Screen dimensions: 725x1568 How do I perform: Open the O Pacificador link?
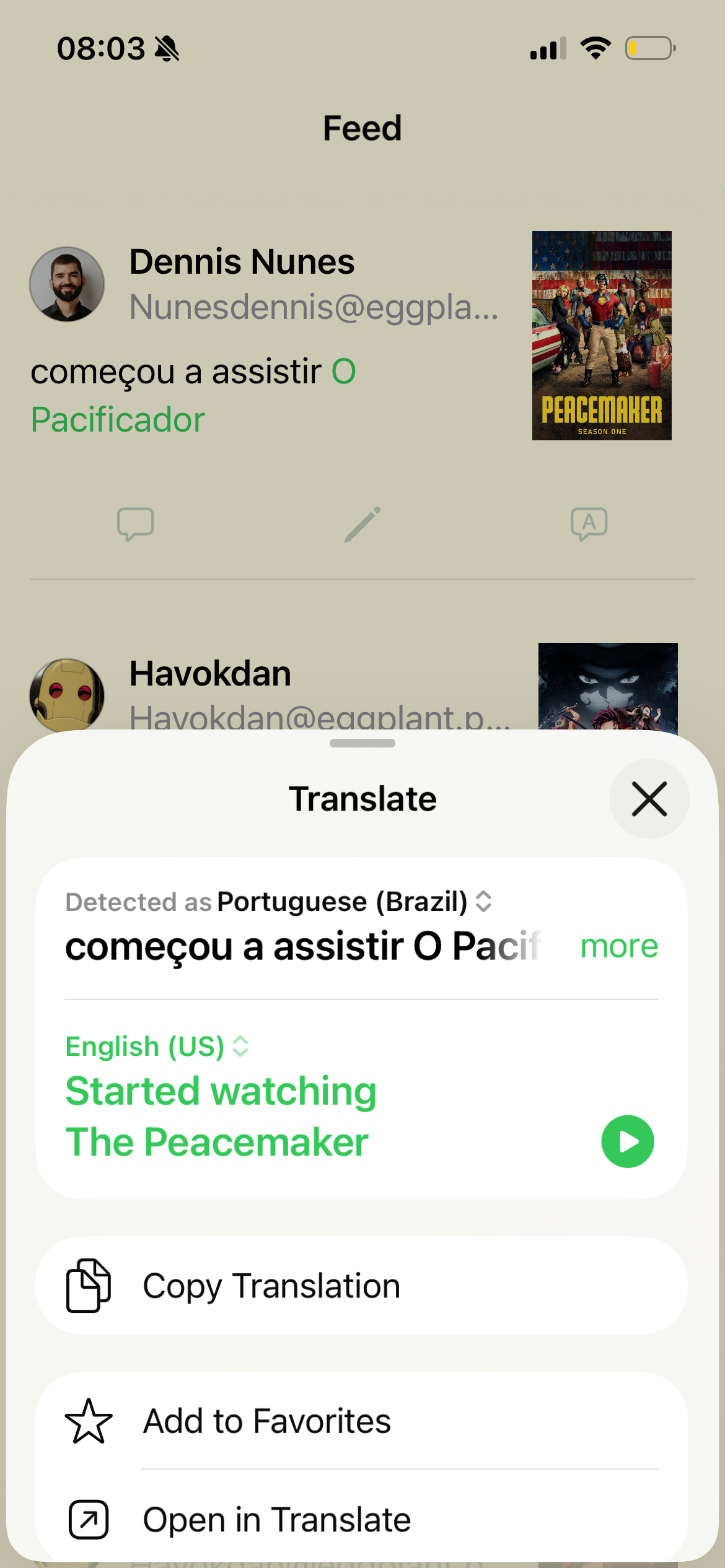pyautogui.click(x=118, y=419)
